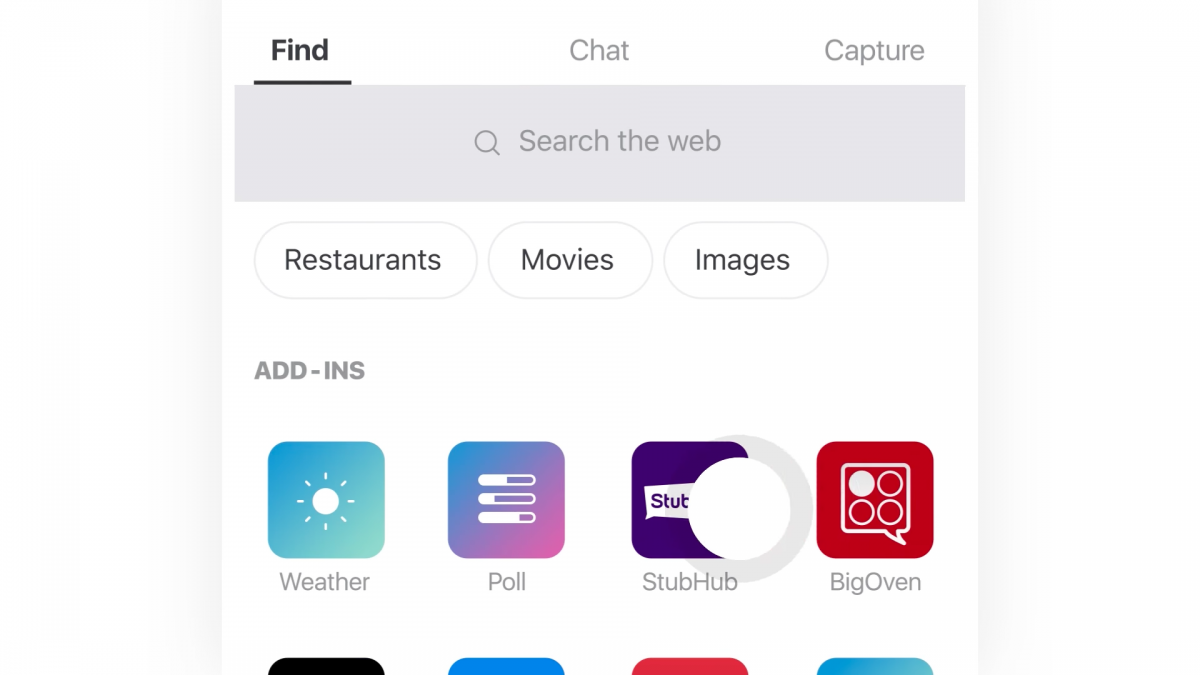Select the Restaurants chip
1200x675 pixels.
point(364,260)
